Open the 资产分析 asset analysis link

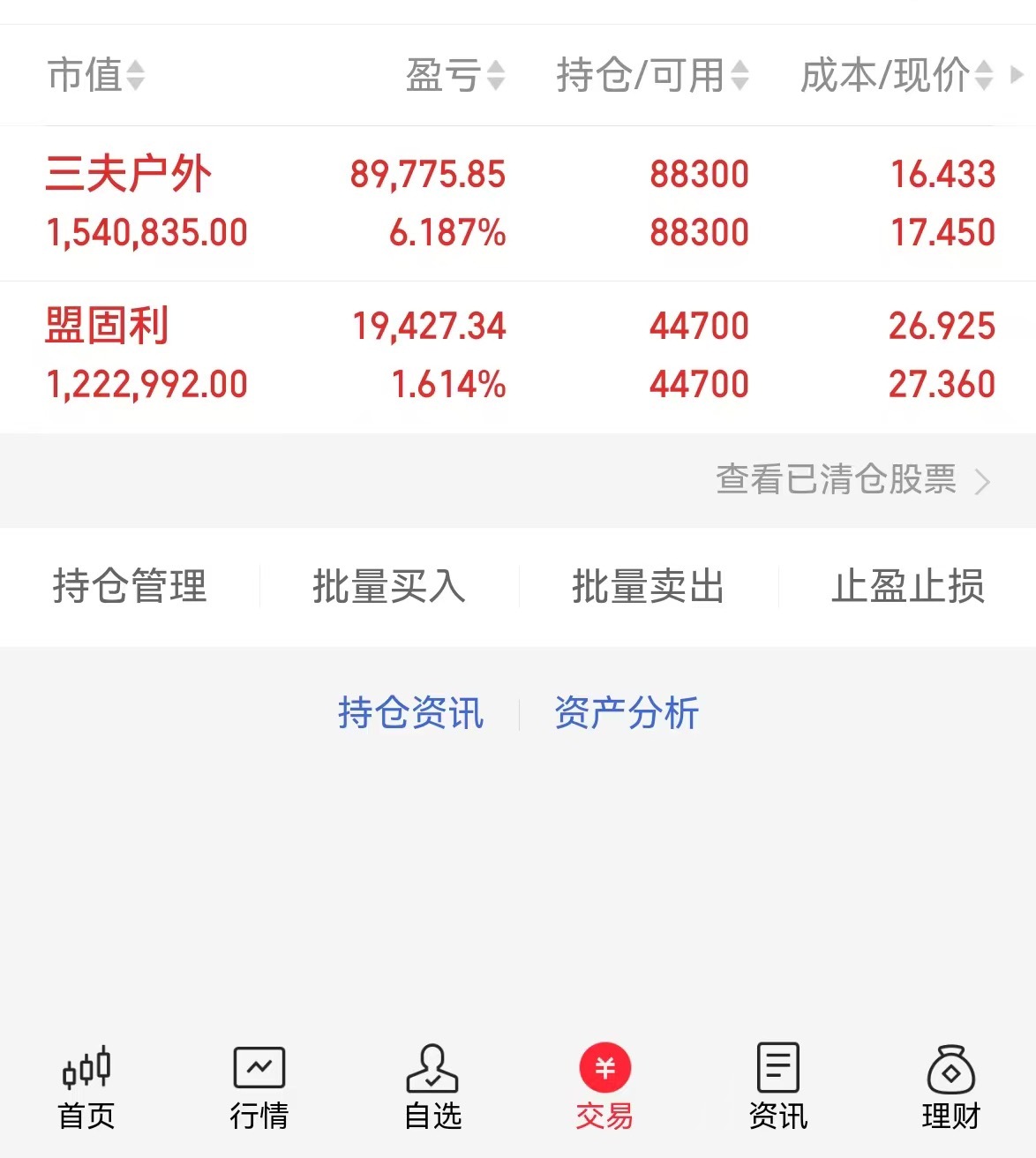(x=625, y=711)
